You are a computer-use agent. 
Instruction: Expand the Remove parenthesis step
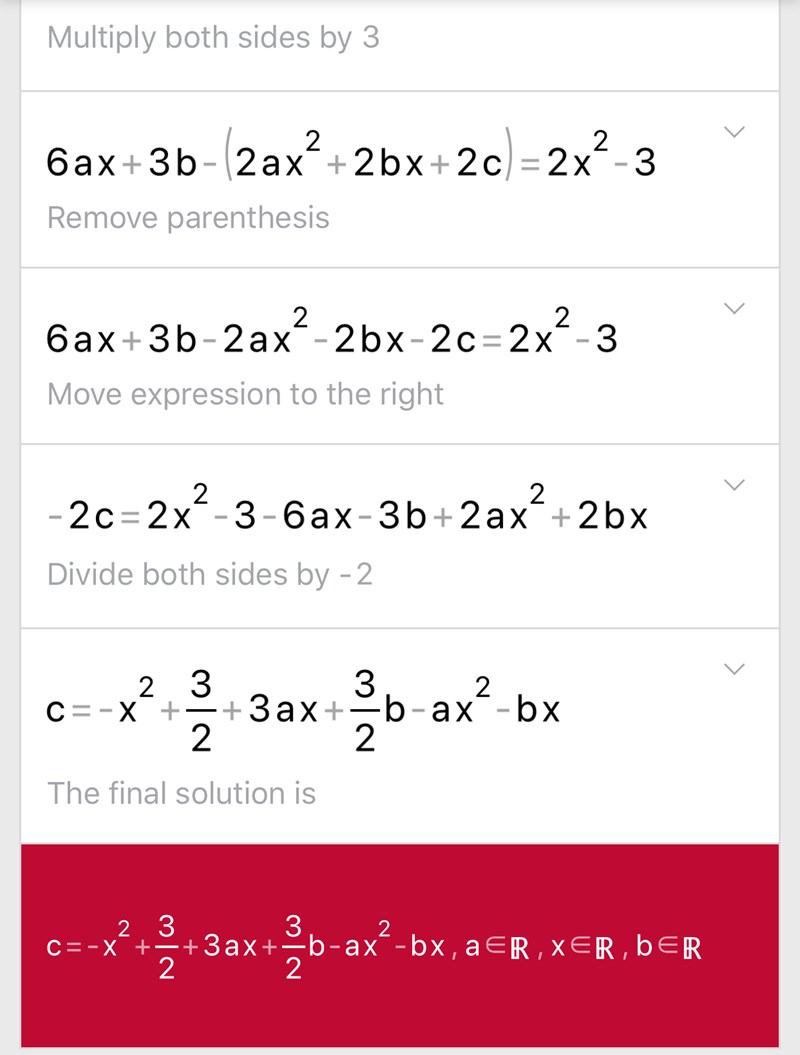pyautogui.click(x=735, y=133)
